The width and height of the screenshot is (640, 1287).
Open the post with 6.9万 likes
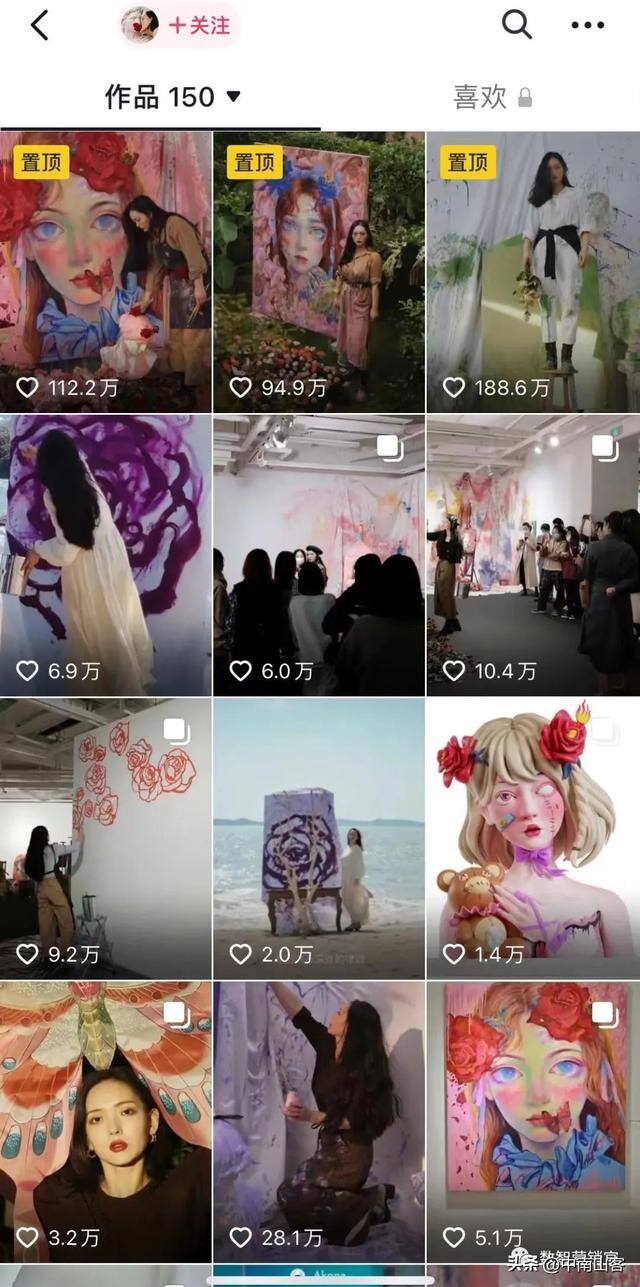(x=105, y=555)
